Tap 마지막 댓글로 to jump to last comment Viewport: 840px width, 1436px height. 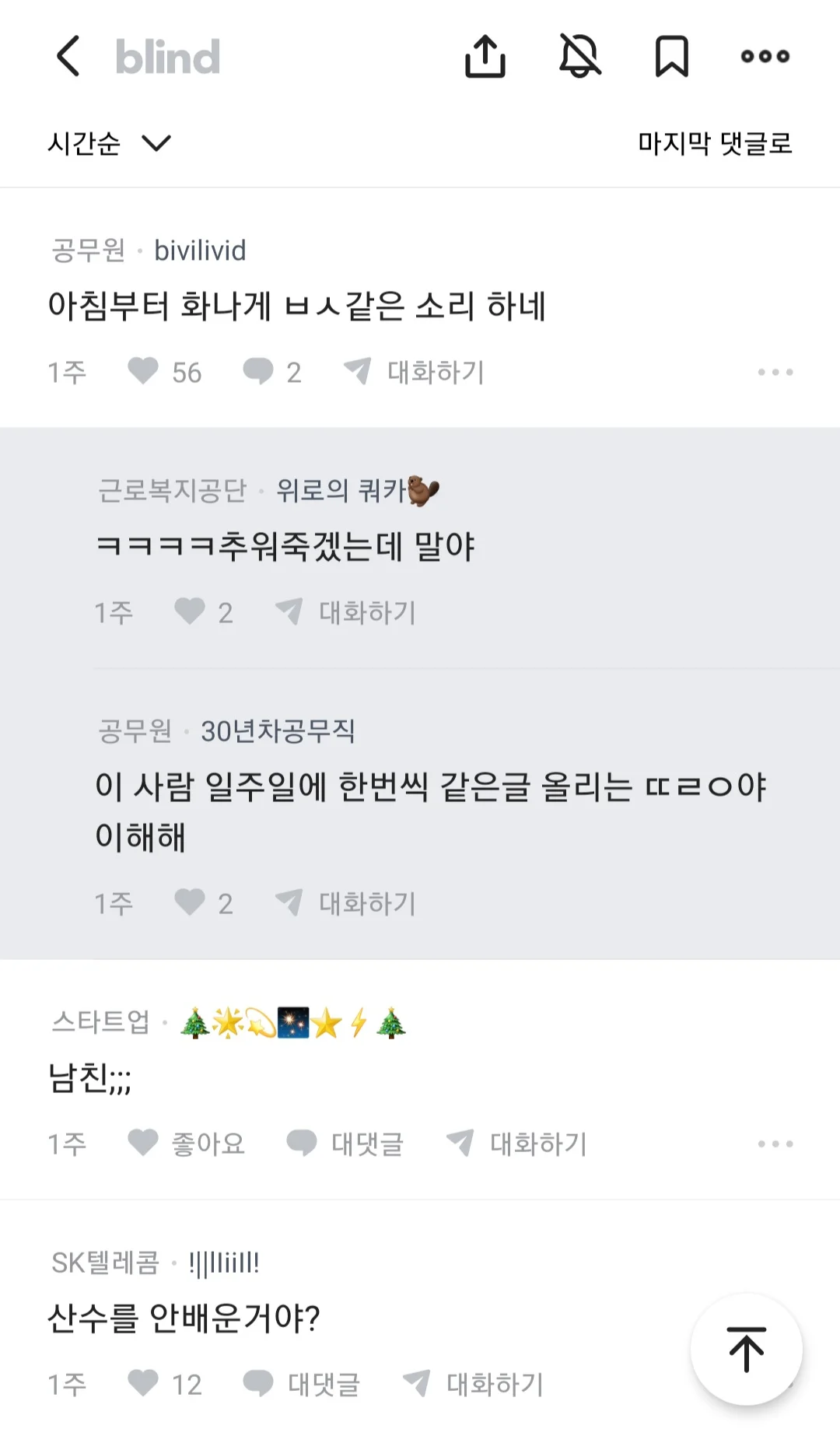pos(716,144)
